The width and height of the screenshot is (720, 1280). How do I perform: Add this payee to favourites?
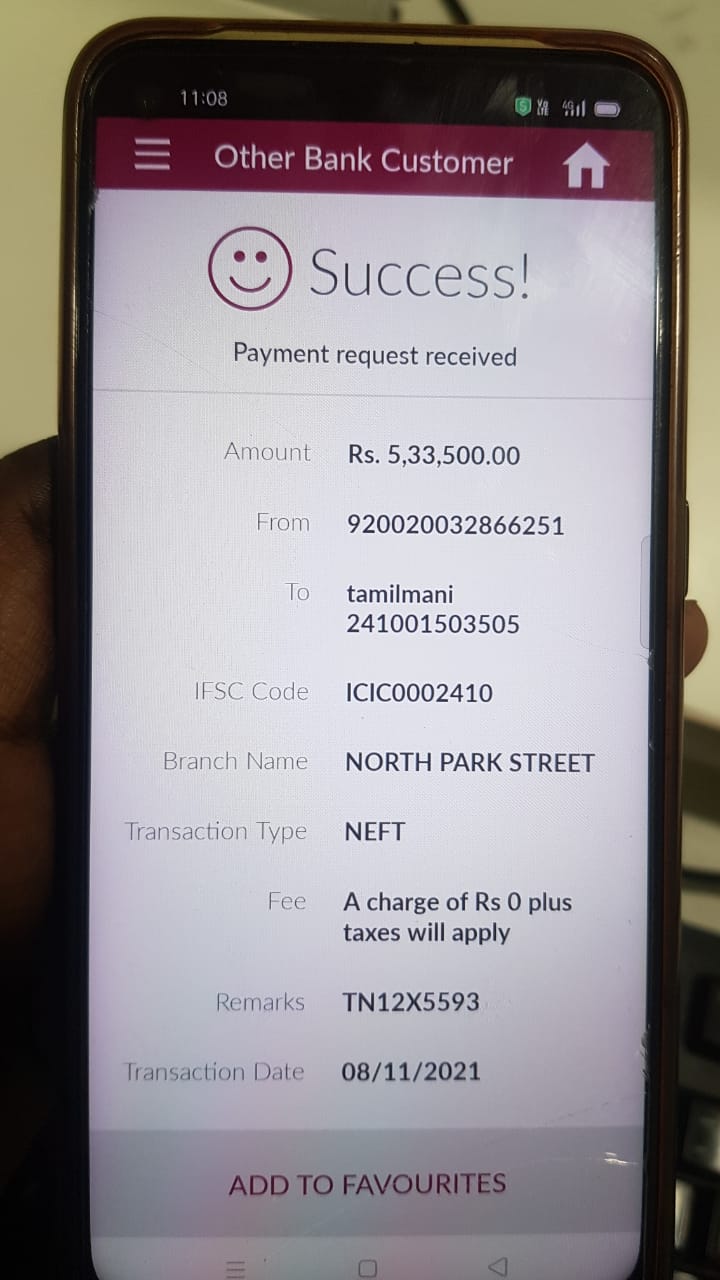(367, 1185)
